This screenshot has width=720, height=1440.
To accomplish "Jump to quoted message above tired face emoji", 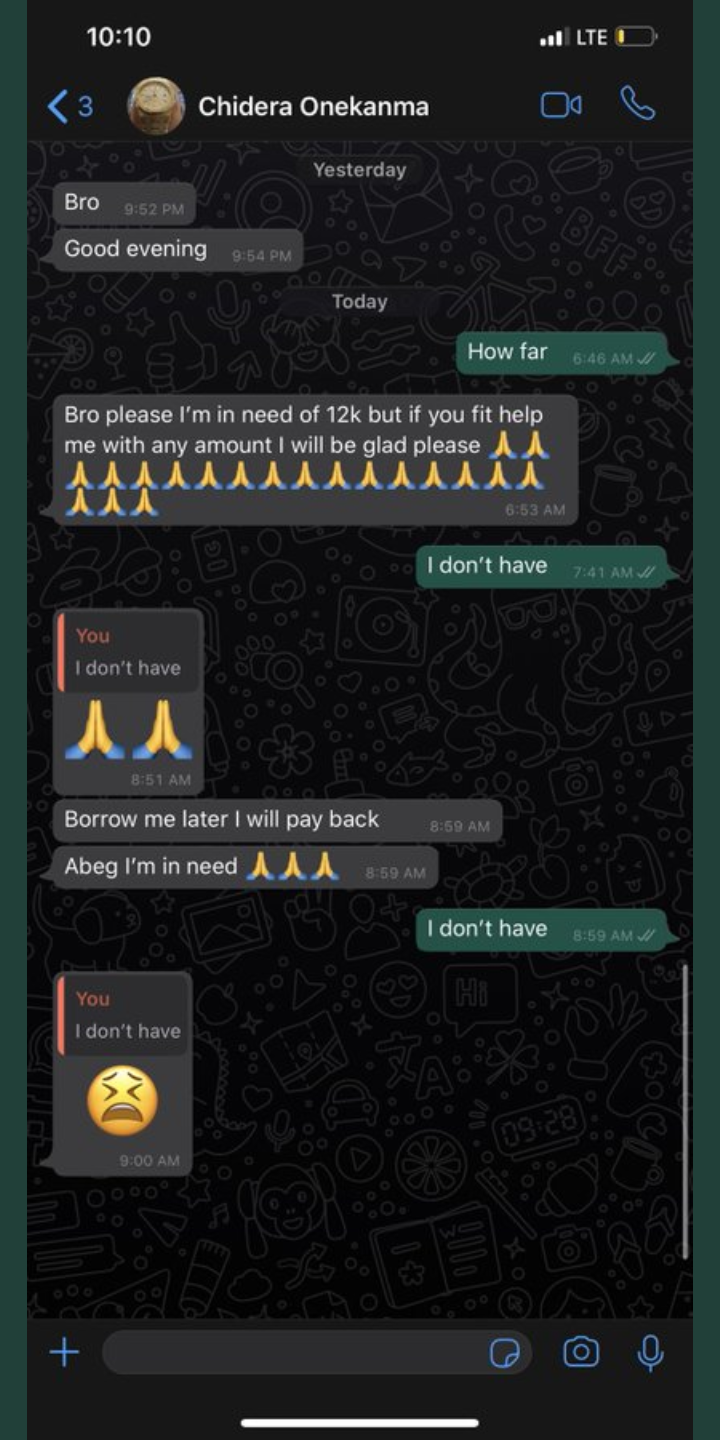I will (128, 1015).
